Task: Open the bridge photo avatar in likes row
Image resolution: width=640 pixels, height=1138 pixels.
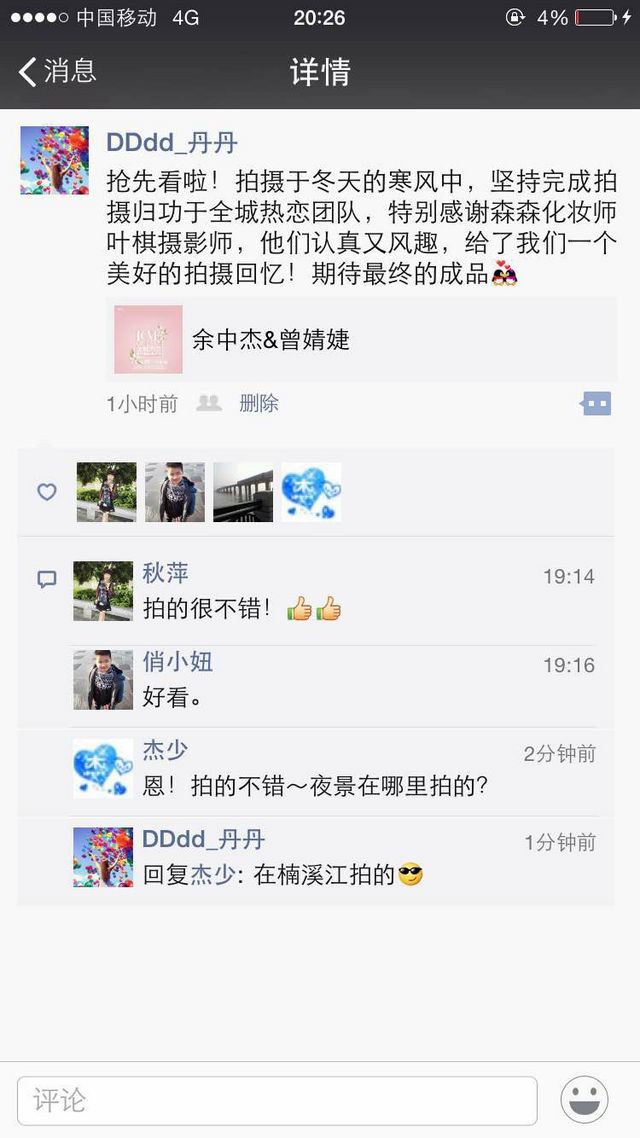Action: pyautogui.click(x=243, y=492)
